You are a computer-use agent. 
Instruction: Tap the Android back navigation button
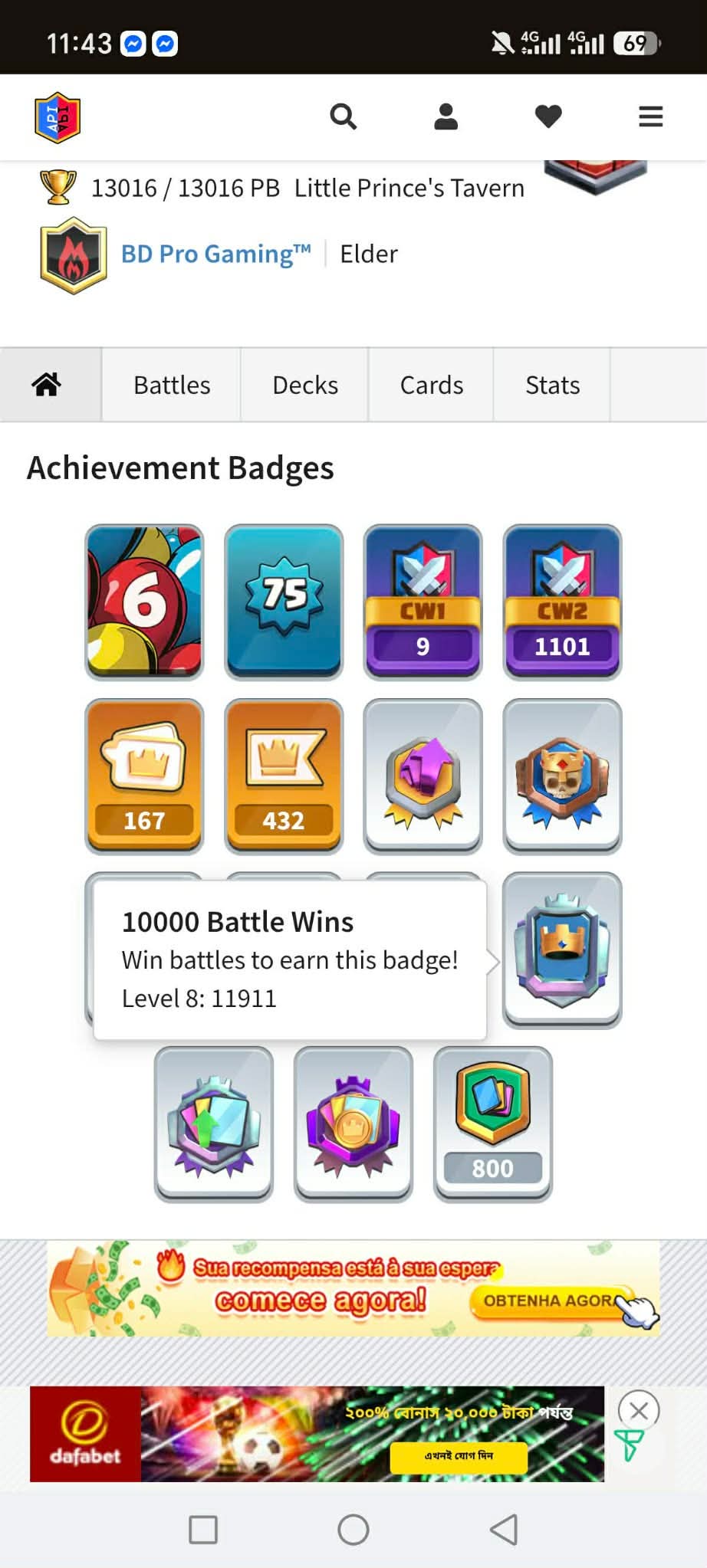504,1529
